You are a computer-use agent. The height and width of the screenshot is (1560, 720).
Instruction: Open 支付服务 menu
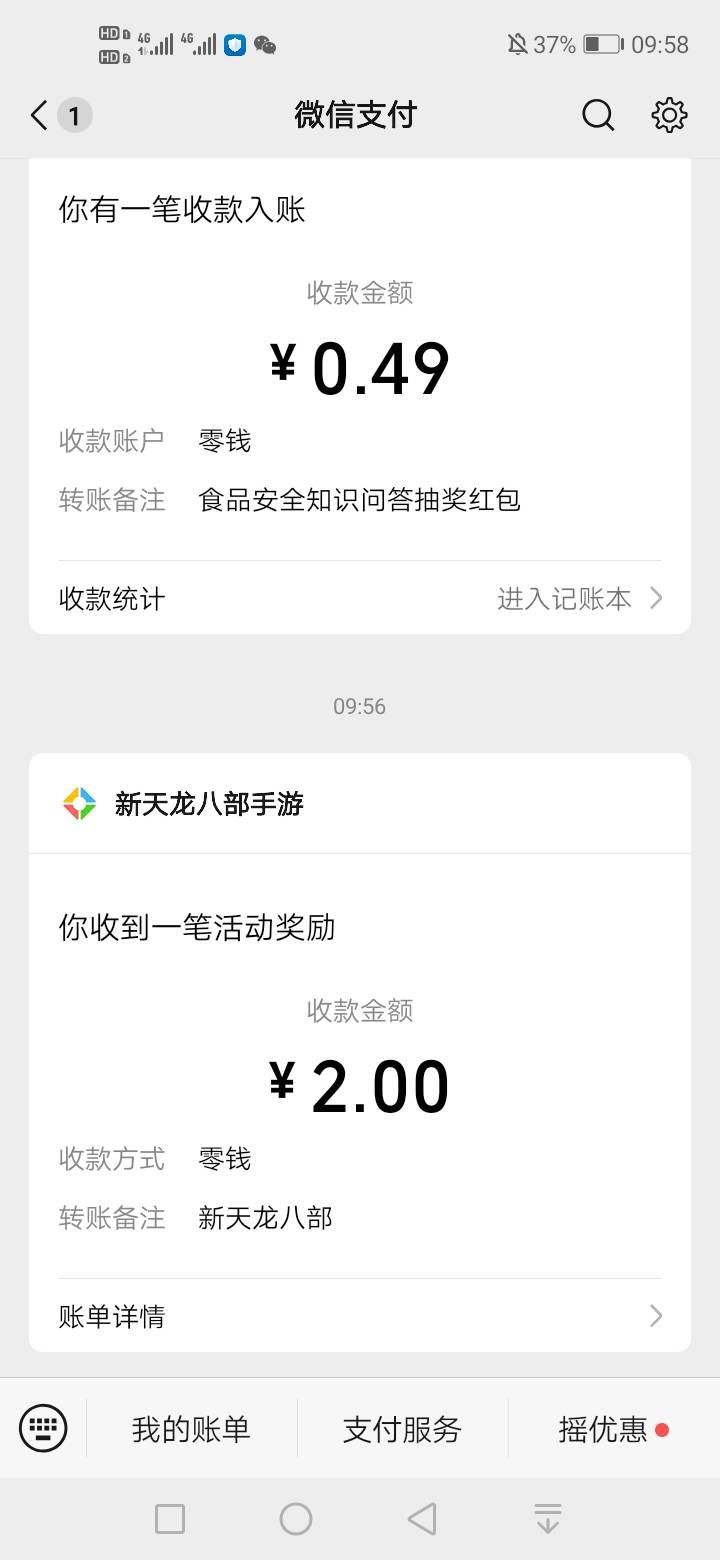(402, 1429)
